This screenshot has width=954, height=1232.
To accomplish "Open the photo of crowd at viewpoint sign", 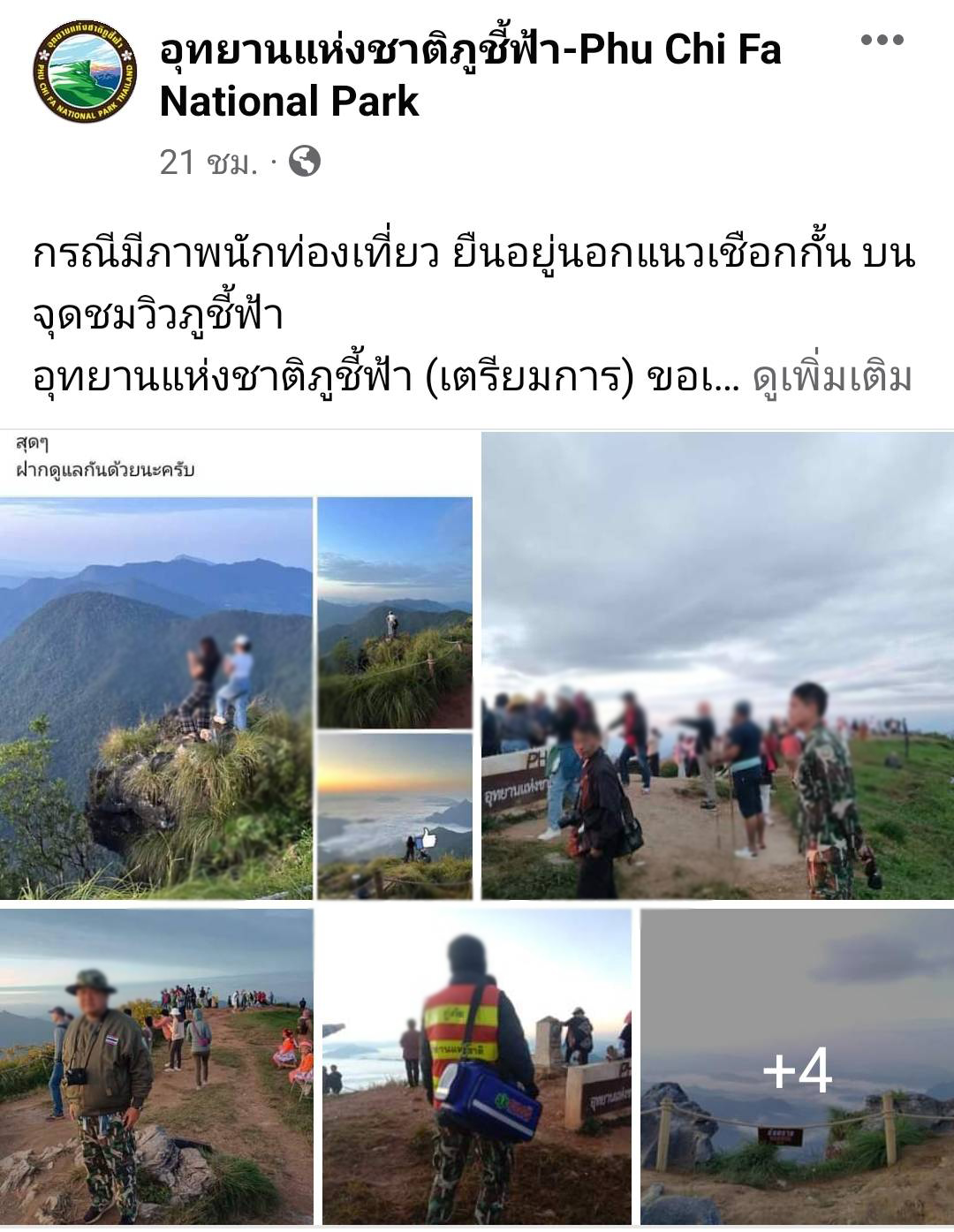I will point(717,666).
